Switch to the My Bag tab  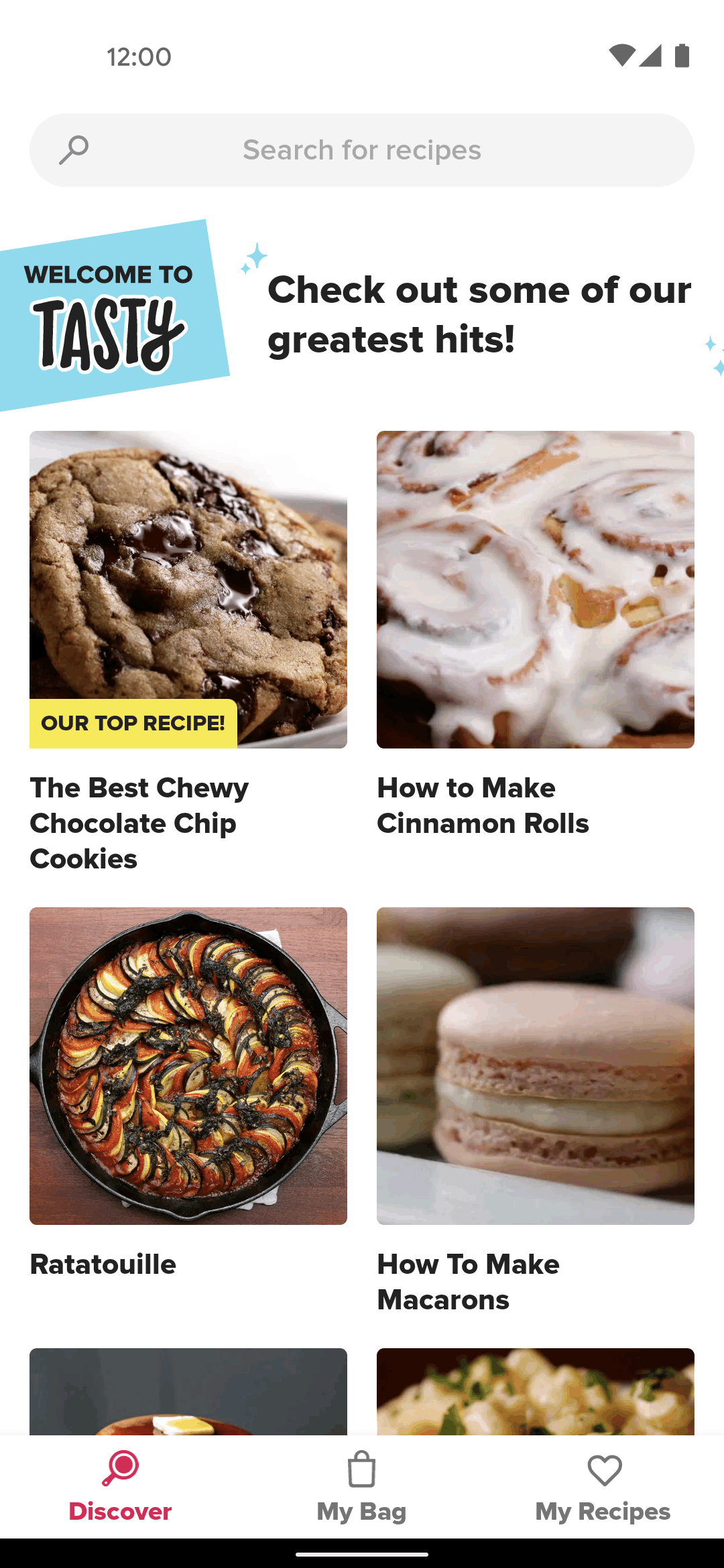click(x=362, y=1487)
